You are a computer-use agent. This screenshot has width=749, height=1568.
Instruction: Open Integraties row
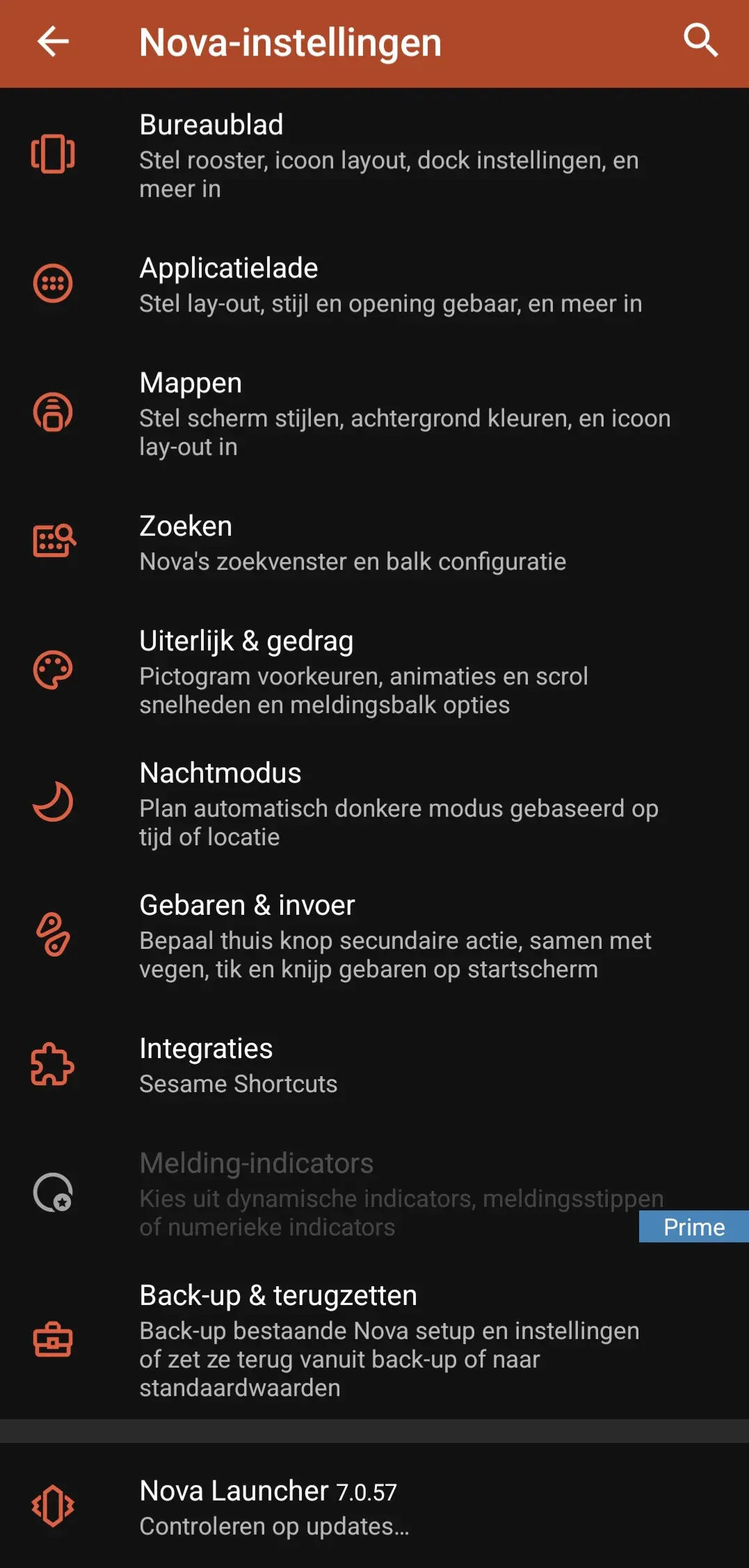(374, 1065)
